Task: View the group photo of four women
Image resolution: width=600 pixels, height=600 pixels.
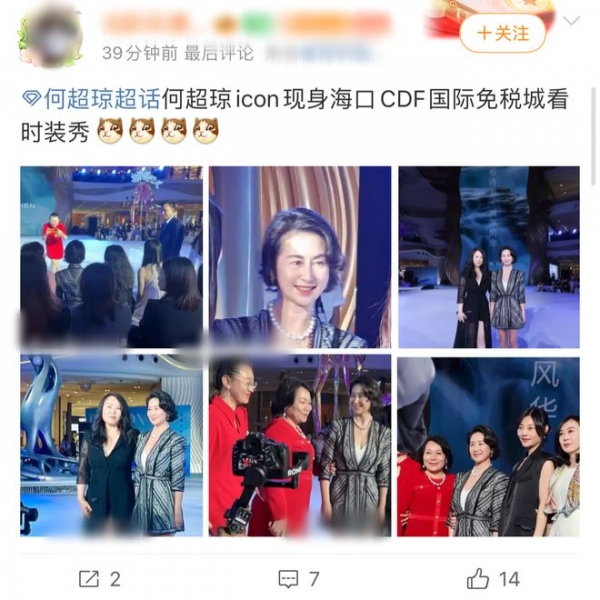Action: tap(488, 445)
